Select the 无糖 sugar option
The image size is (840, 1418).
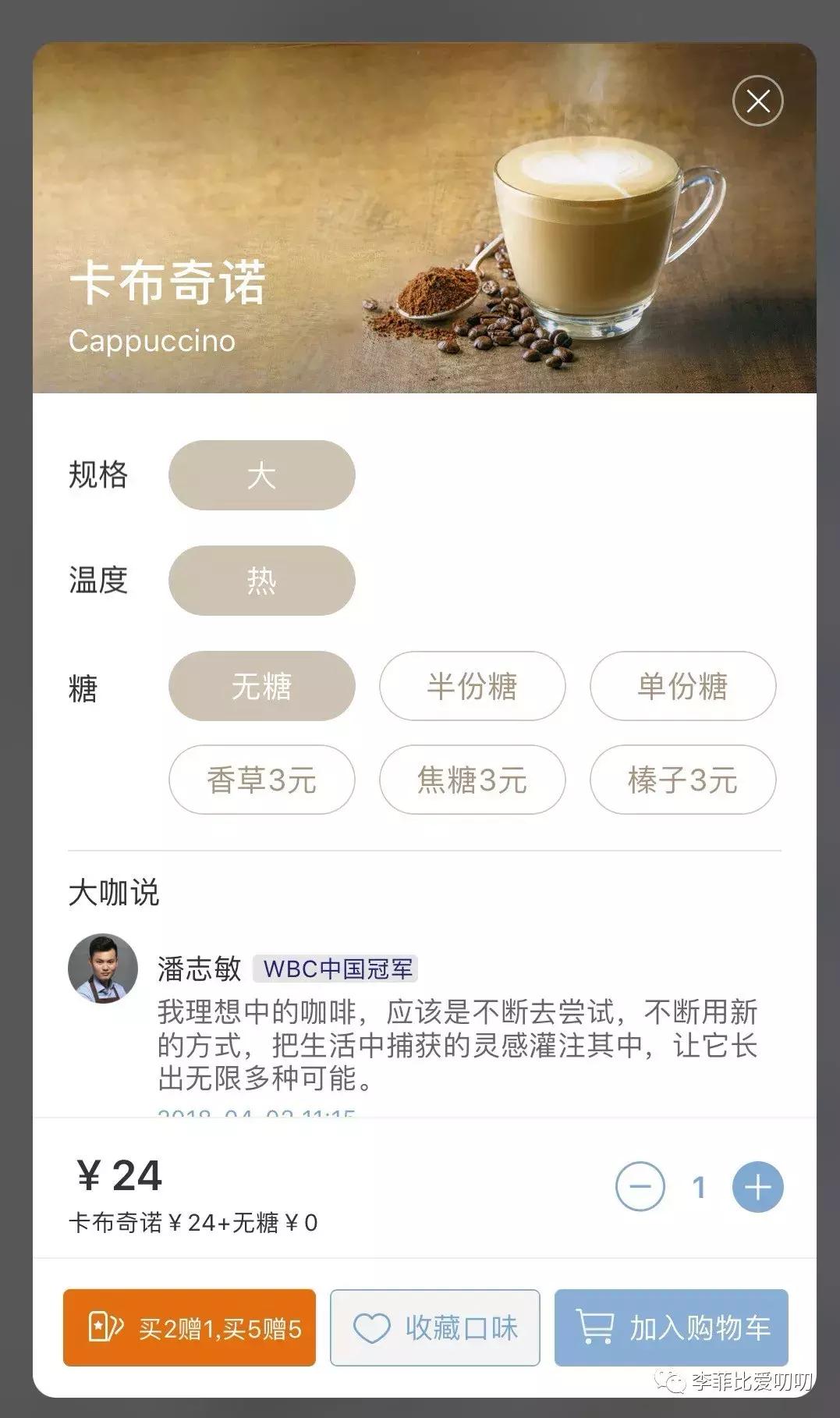click(261, 685)
